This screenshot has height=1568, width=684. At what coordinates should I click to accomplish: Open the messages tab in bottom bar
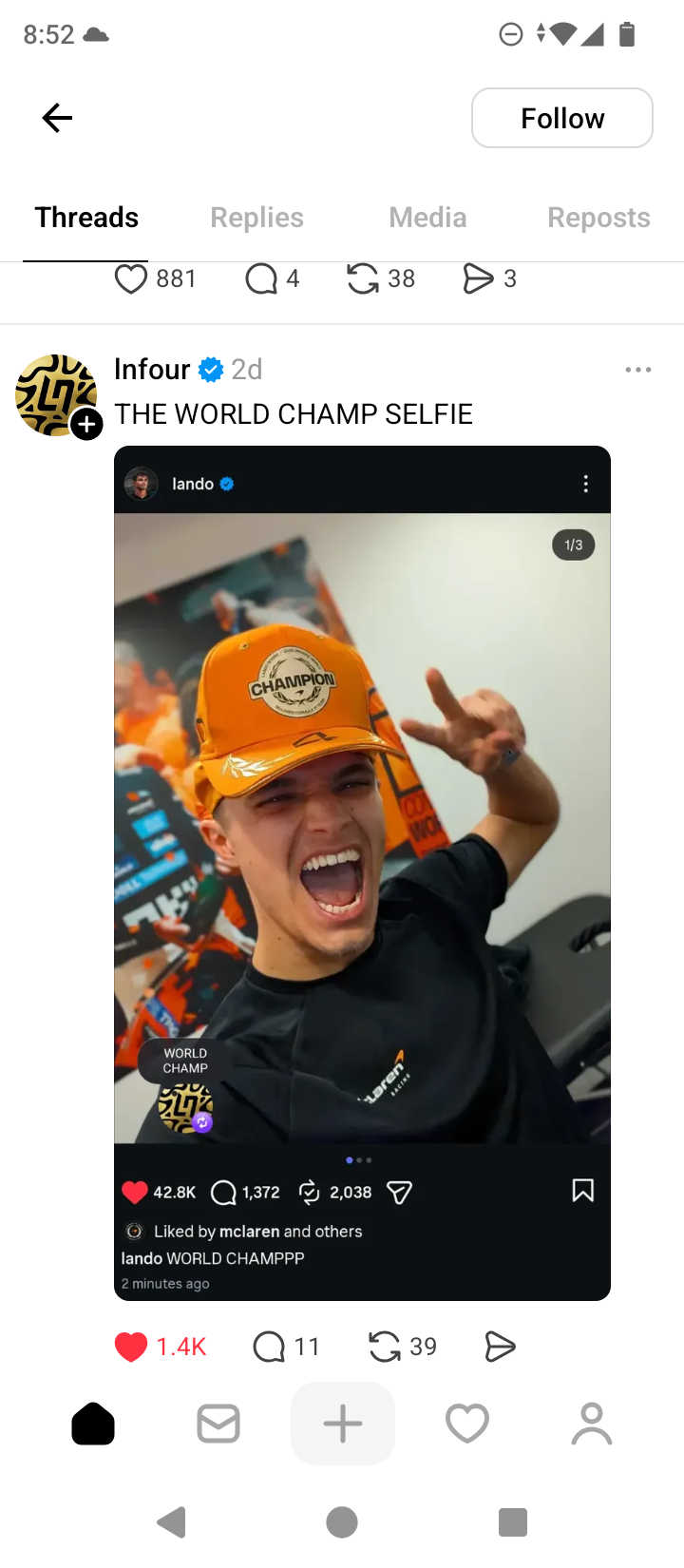tap(218, 1424)
